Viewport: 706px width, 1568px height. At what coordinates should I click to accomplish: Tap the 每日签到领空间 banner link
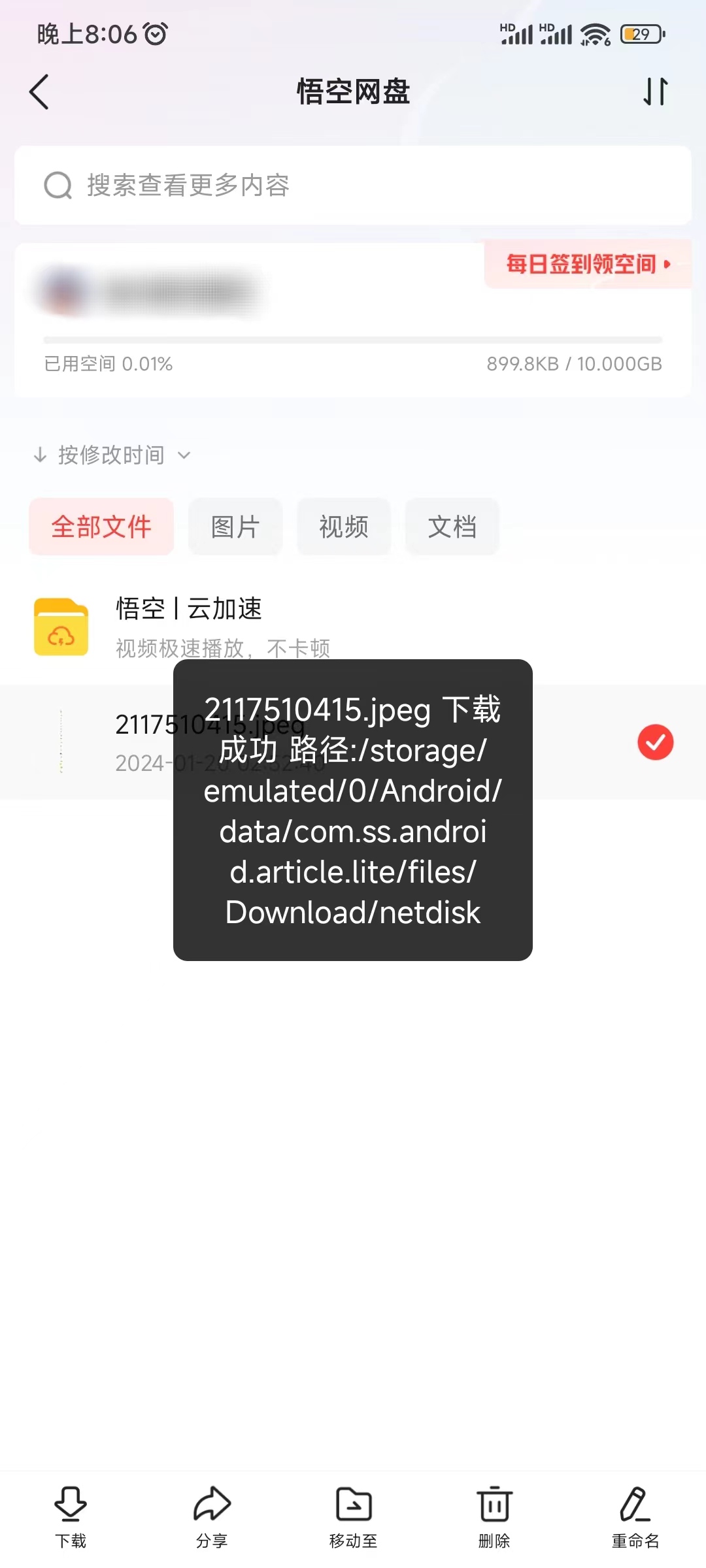click(x=583, y=265)
